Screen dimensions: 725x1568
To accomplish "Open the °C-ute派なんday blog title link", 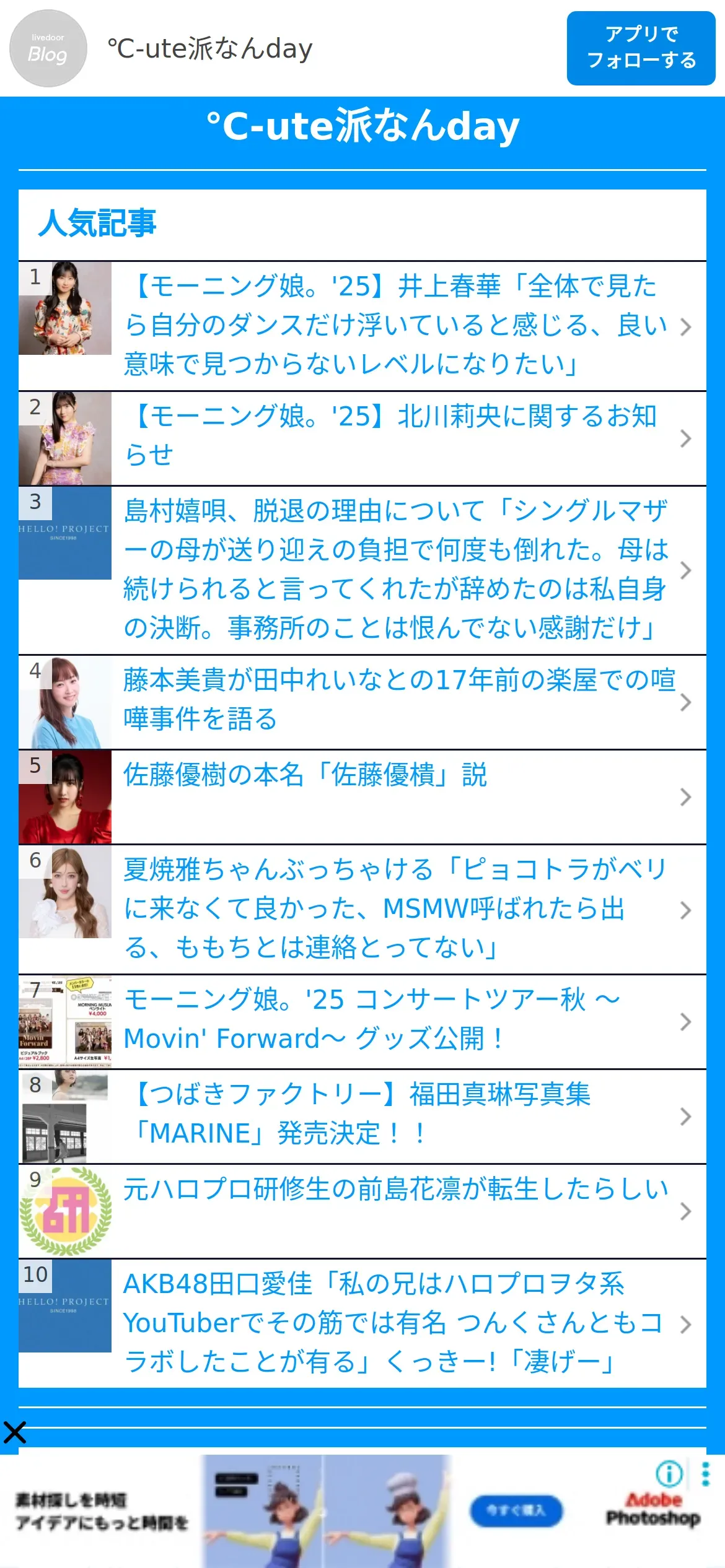I will tap(362, 126).
